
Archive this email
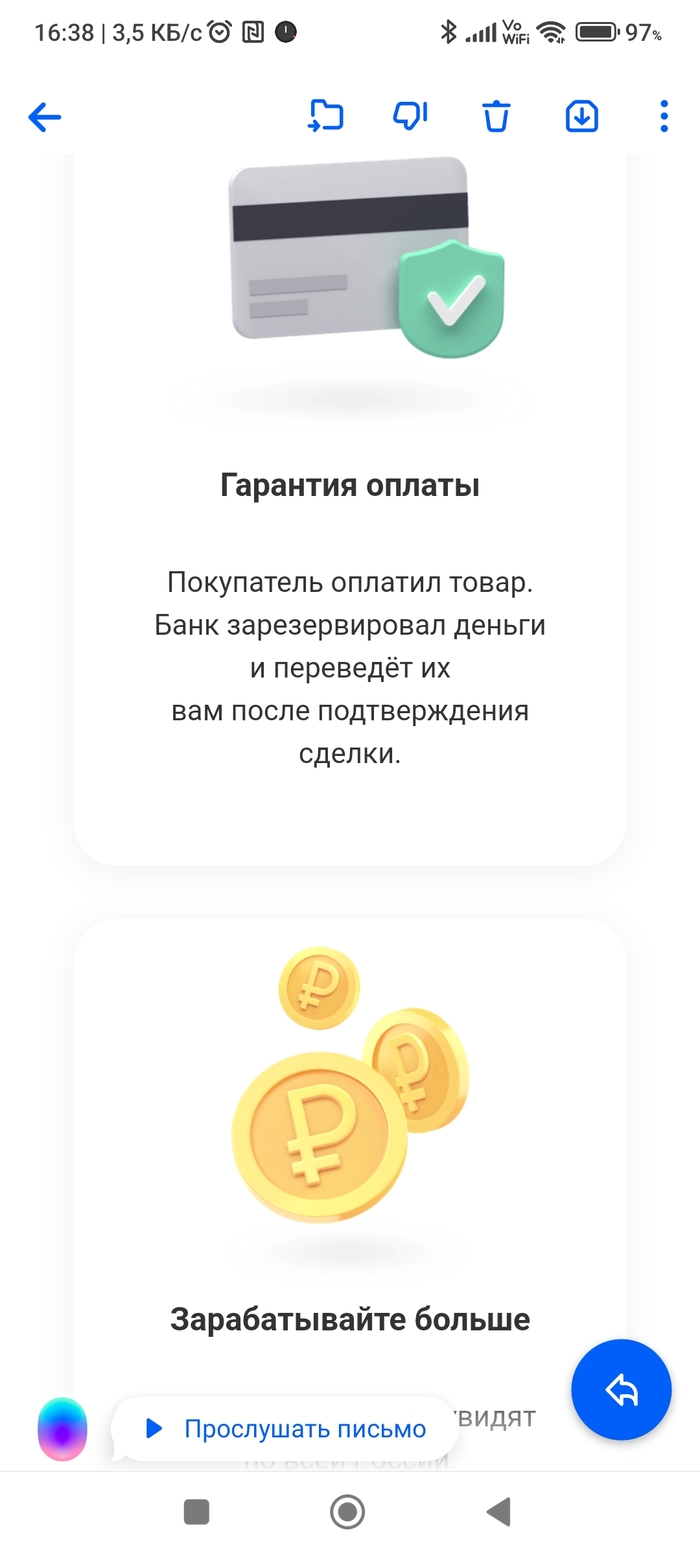pyautogui.click(x=582, y=117)
